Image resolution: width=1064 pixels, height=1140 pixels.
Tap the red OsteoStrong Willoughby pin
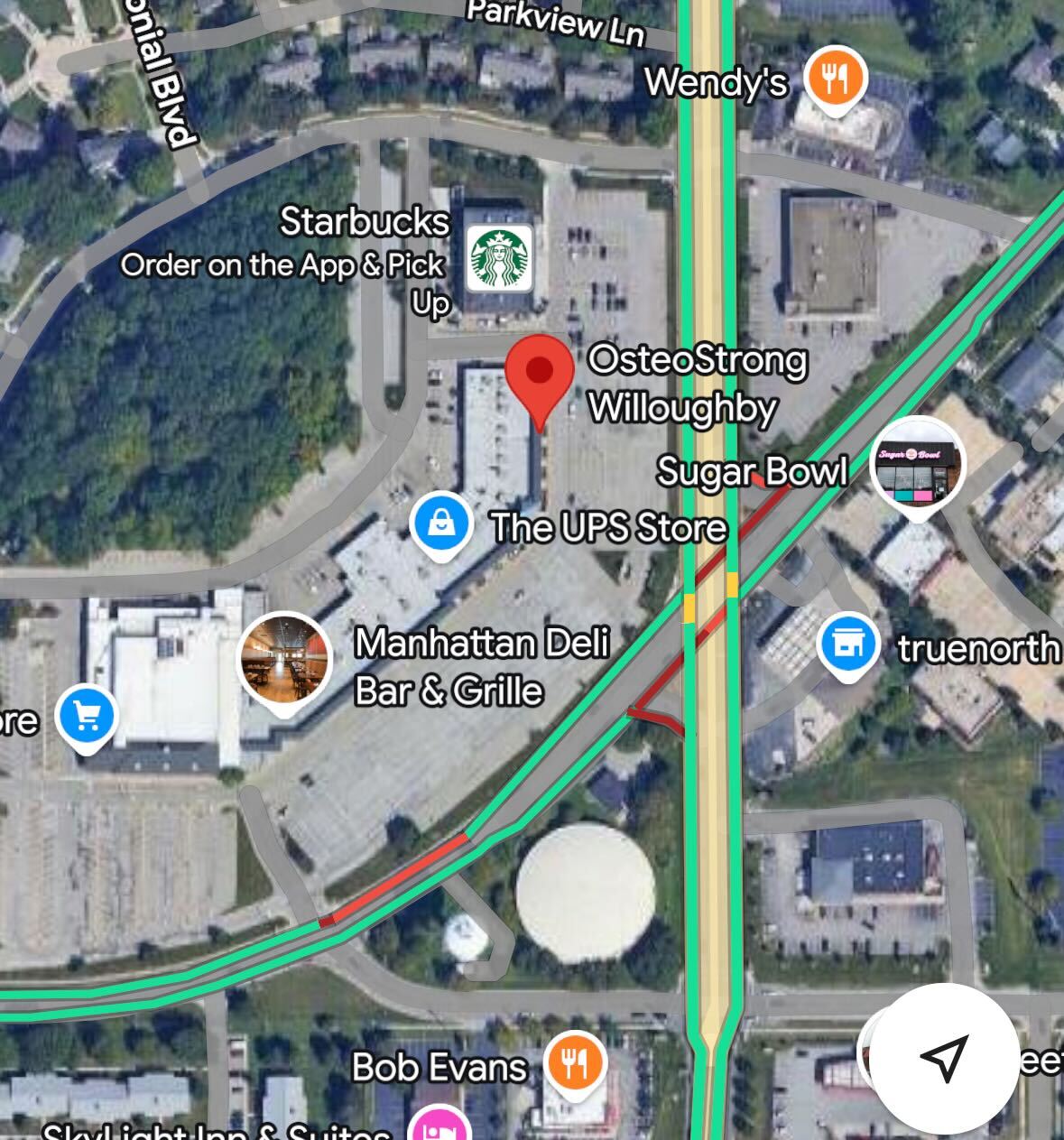pyautogui.click(x=540, y=374)
